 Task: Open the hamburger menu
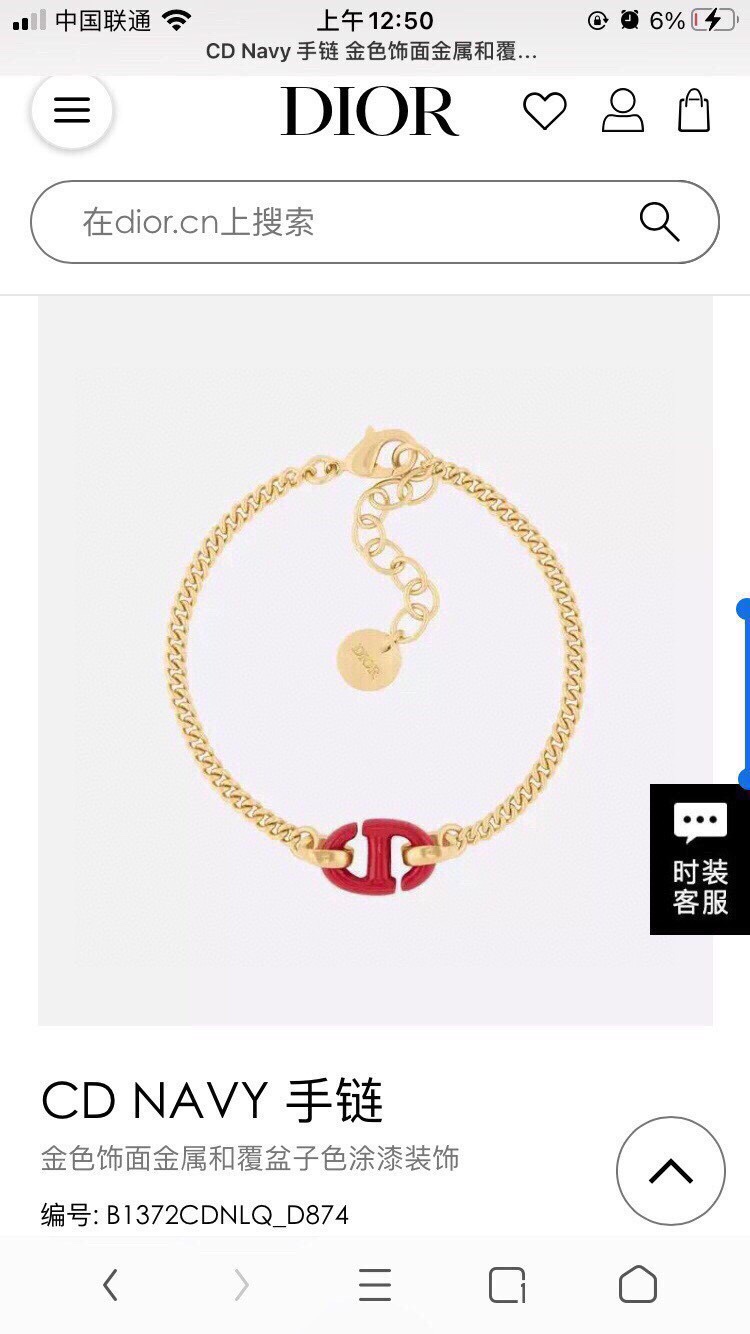pos(72,110)
